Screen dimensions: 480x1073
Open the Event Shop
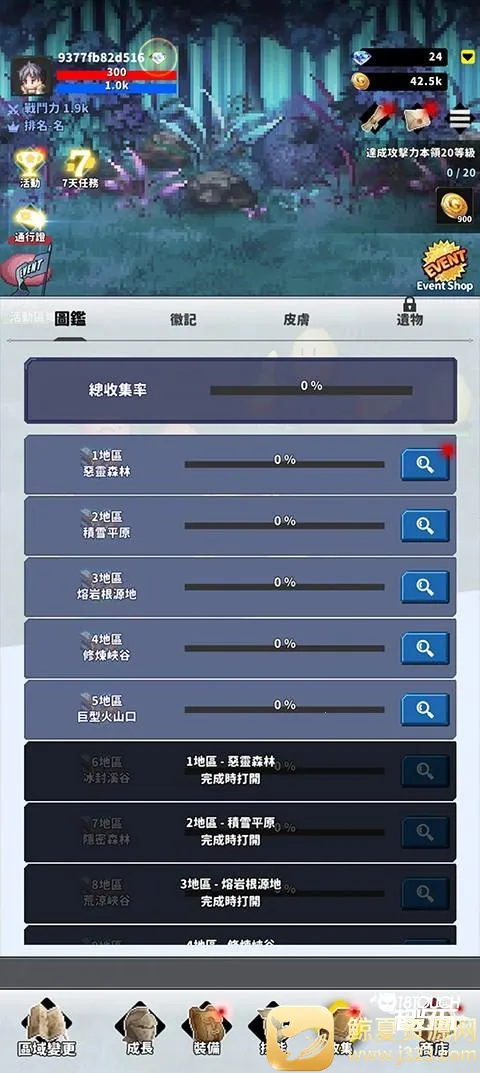(x=445, y=268)
